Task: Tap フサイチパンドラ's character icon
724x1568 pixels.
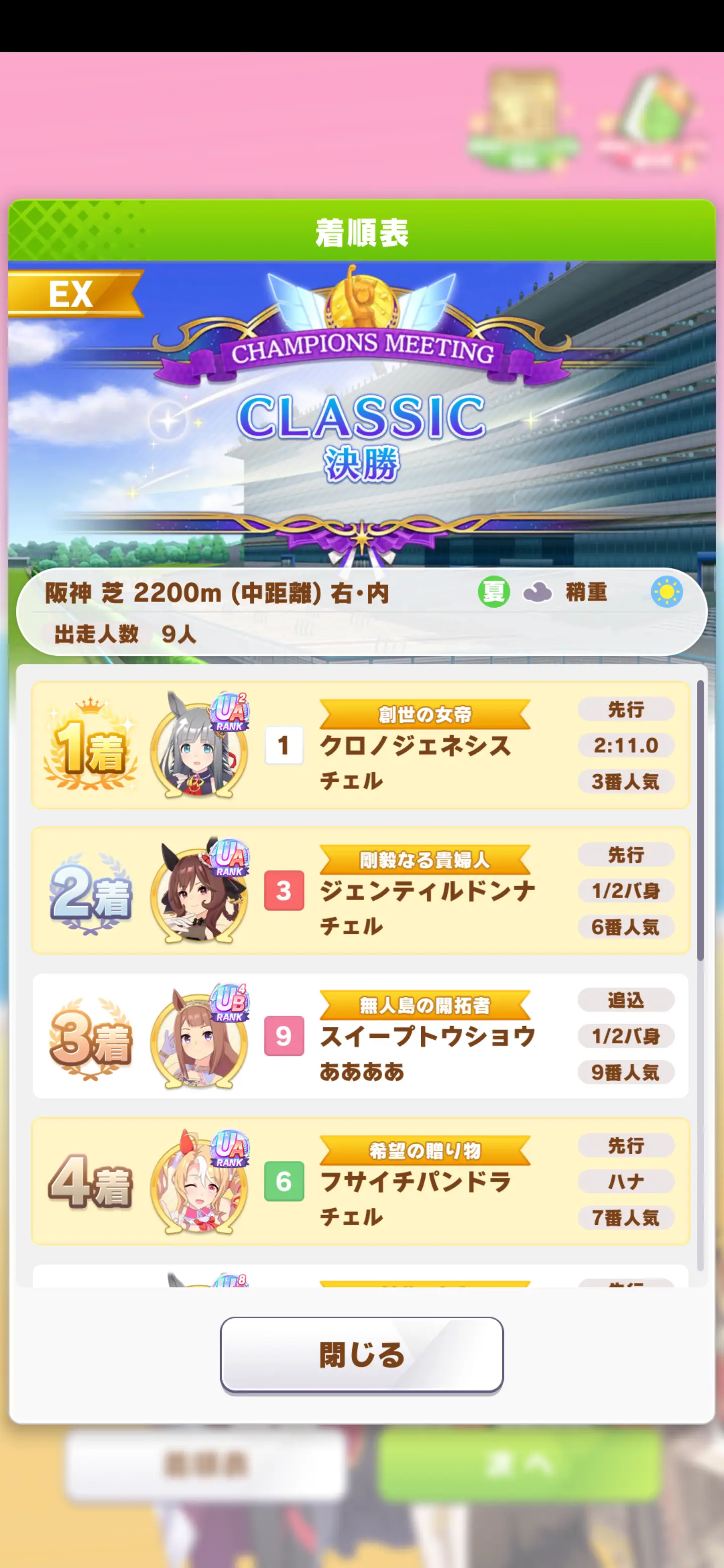Action: point(200,1181)
